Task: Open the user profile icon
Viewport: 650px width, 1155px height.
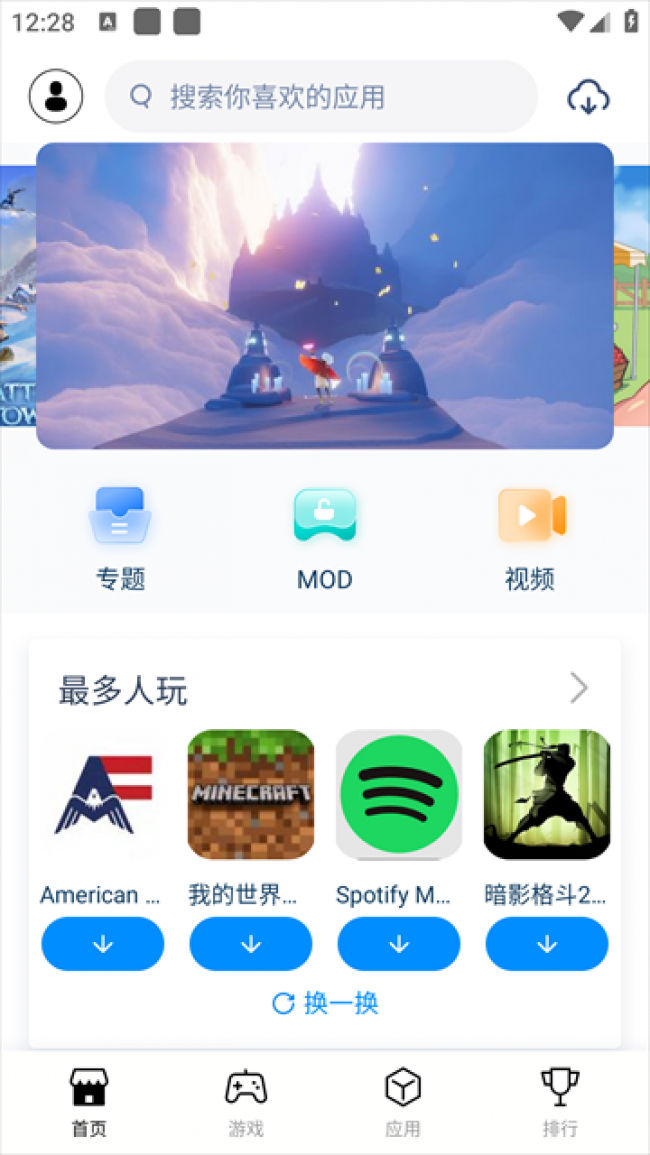Action: [56, 96]
